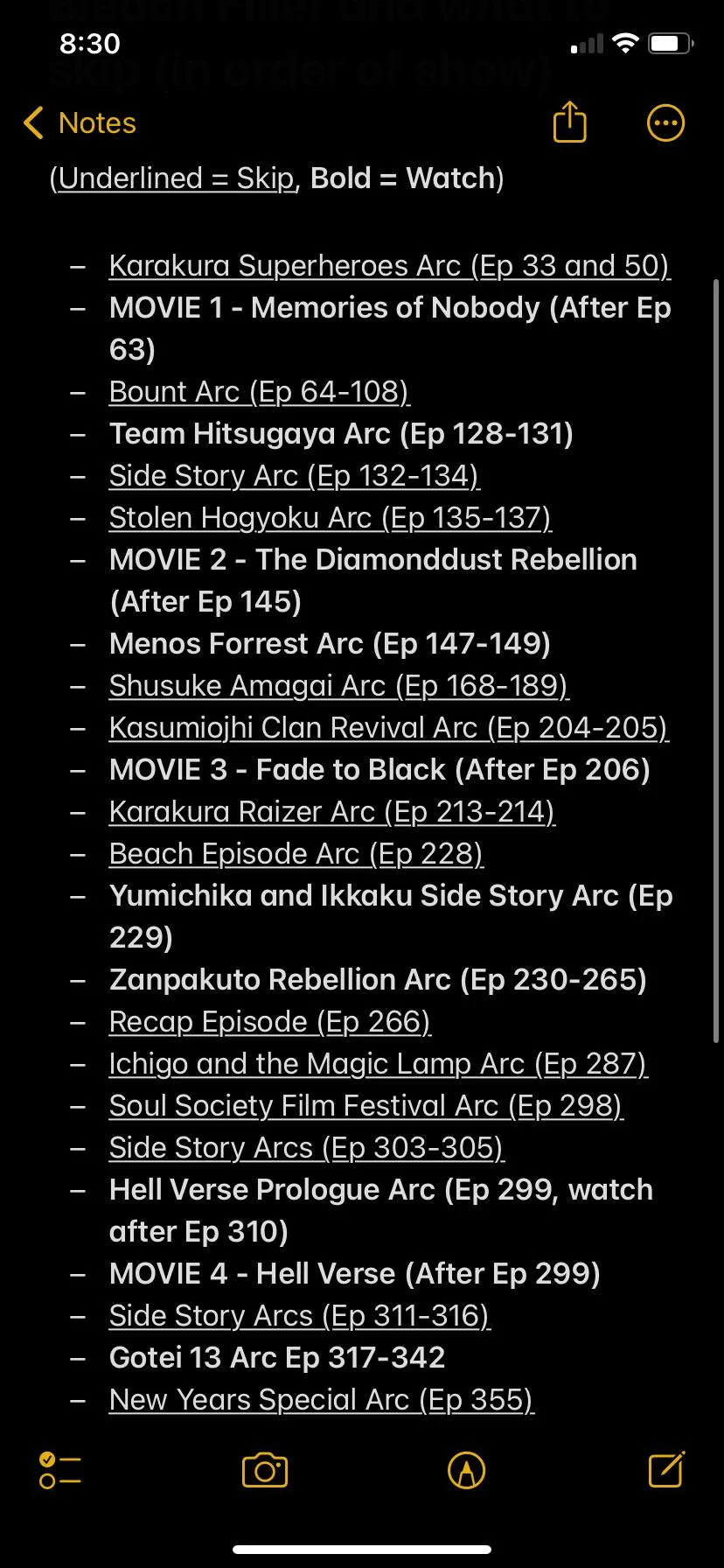Tap the clock showing 8:30
Viewport: 724px width, 1568px height.
coord(90,43)
